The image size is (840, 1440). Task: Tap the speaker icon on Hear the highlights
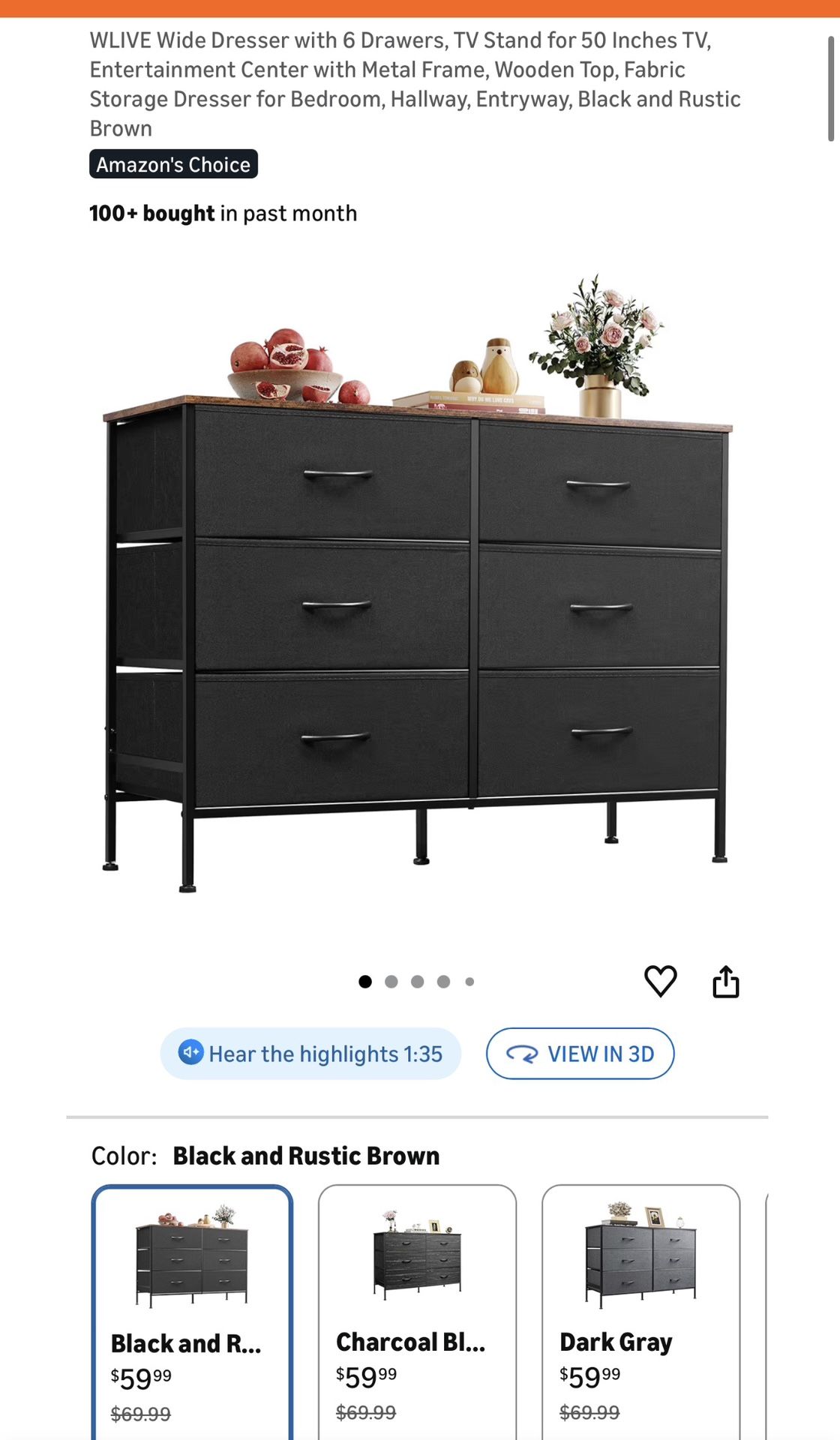click(190, 1053)
